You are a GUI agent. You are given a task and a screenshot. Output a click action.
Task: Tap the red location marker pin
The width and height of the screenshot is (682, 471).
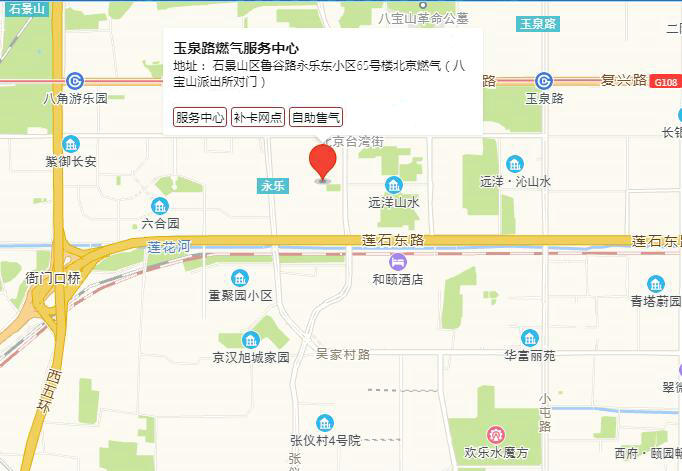click(322, 161)
